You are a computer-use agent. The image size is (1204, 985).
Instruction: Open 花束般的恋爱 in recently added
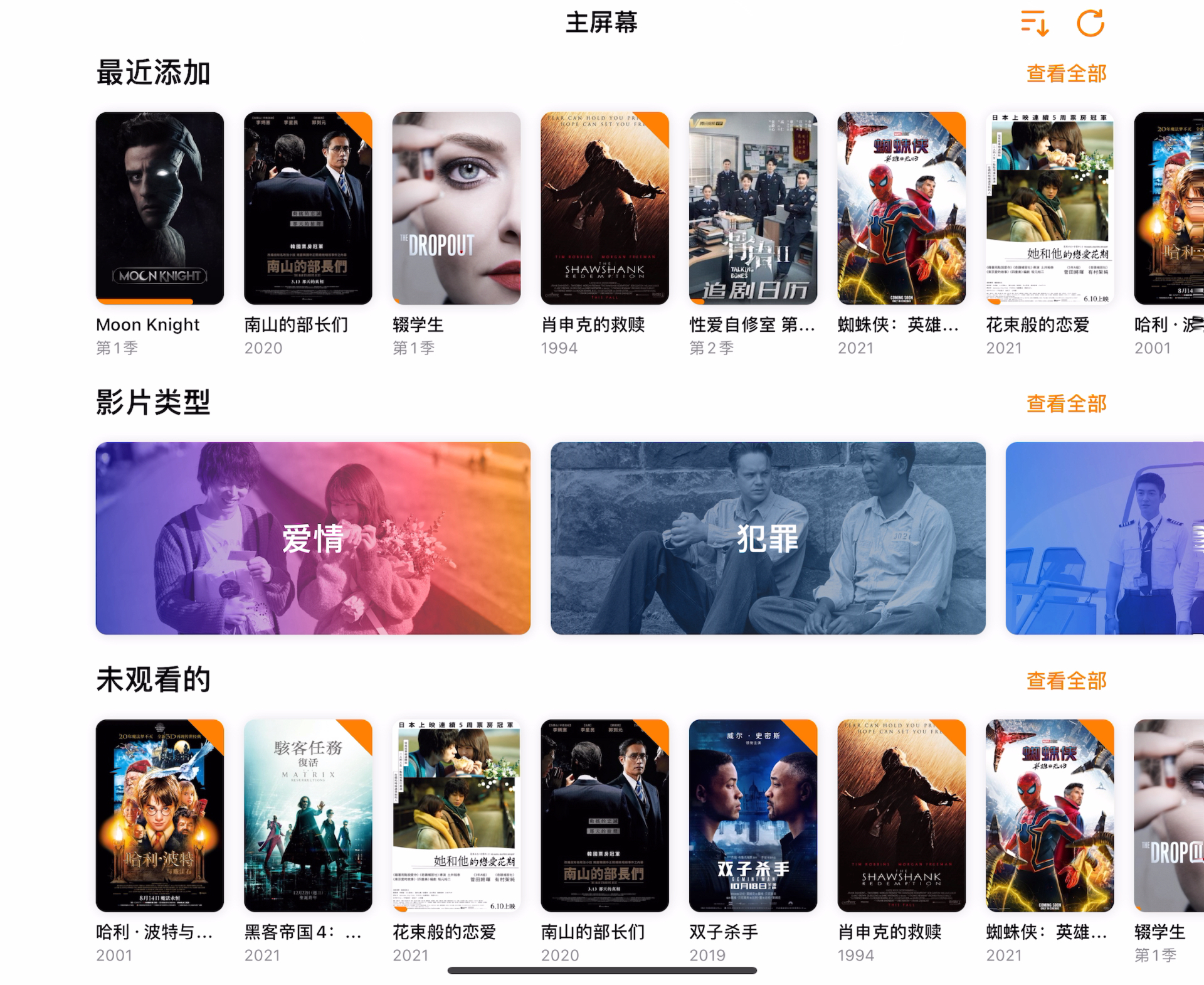[x=1050, y=208]
